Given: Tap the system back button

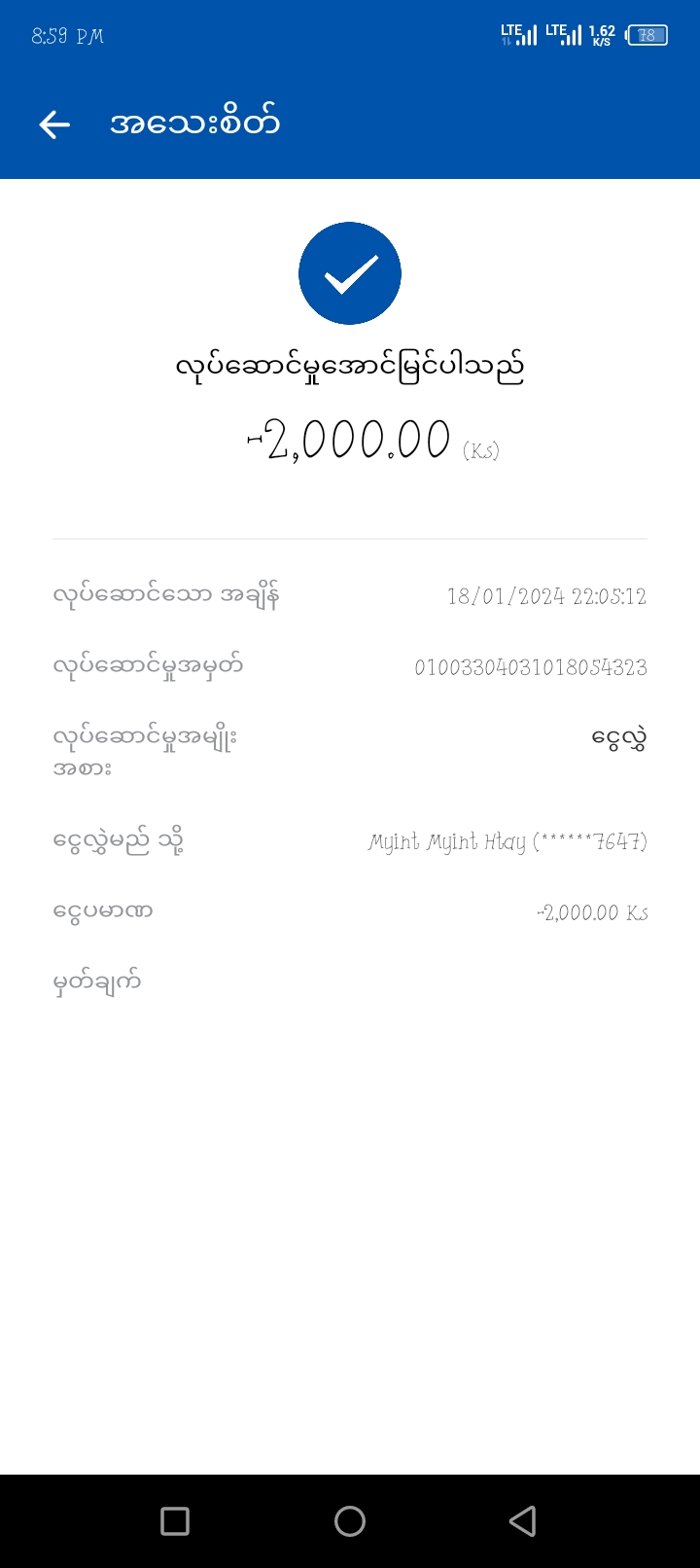Looking at the screenshot, I should pos(523,1520).
